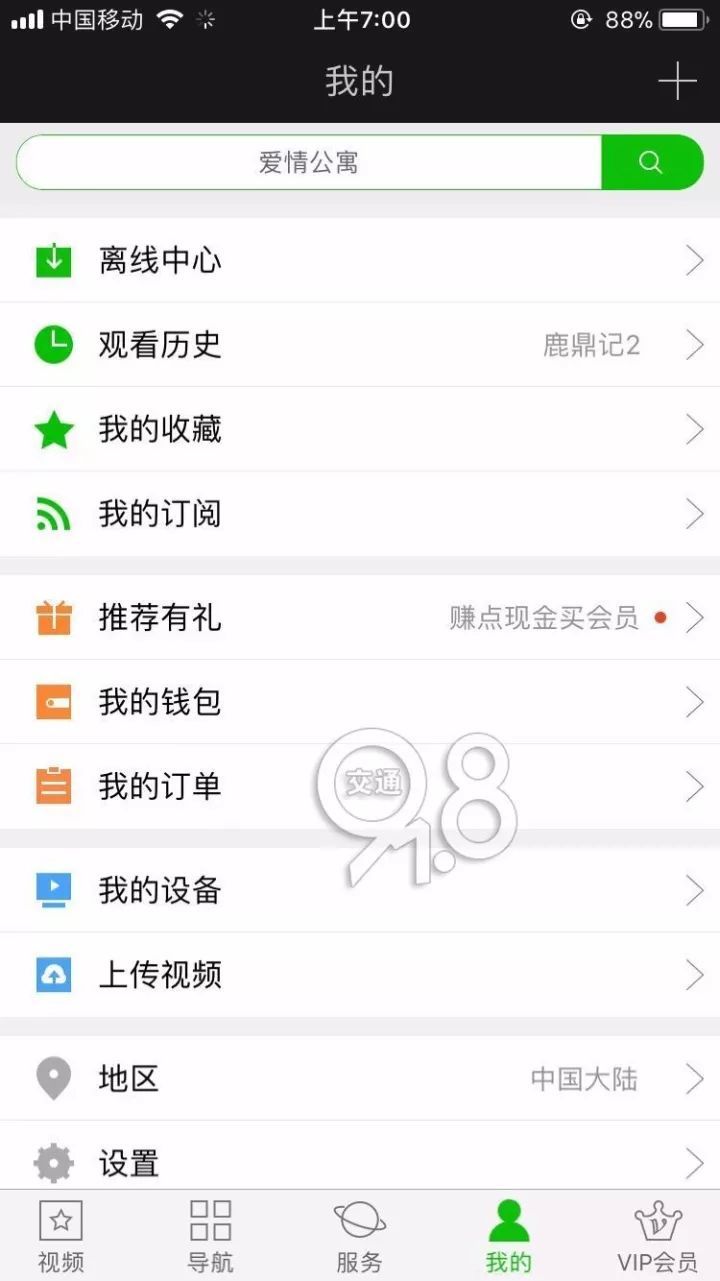
Task: Switch to the 视频 tab
Action: 61,1237
